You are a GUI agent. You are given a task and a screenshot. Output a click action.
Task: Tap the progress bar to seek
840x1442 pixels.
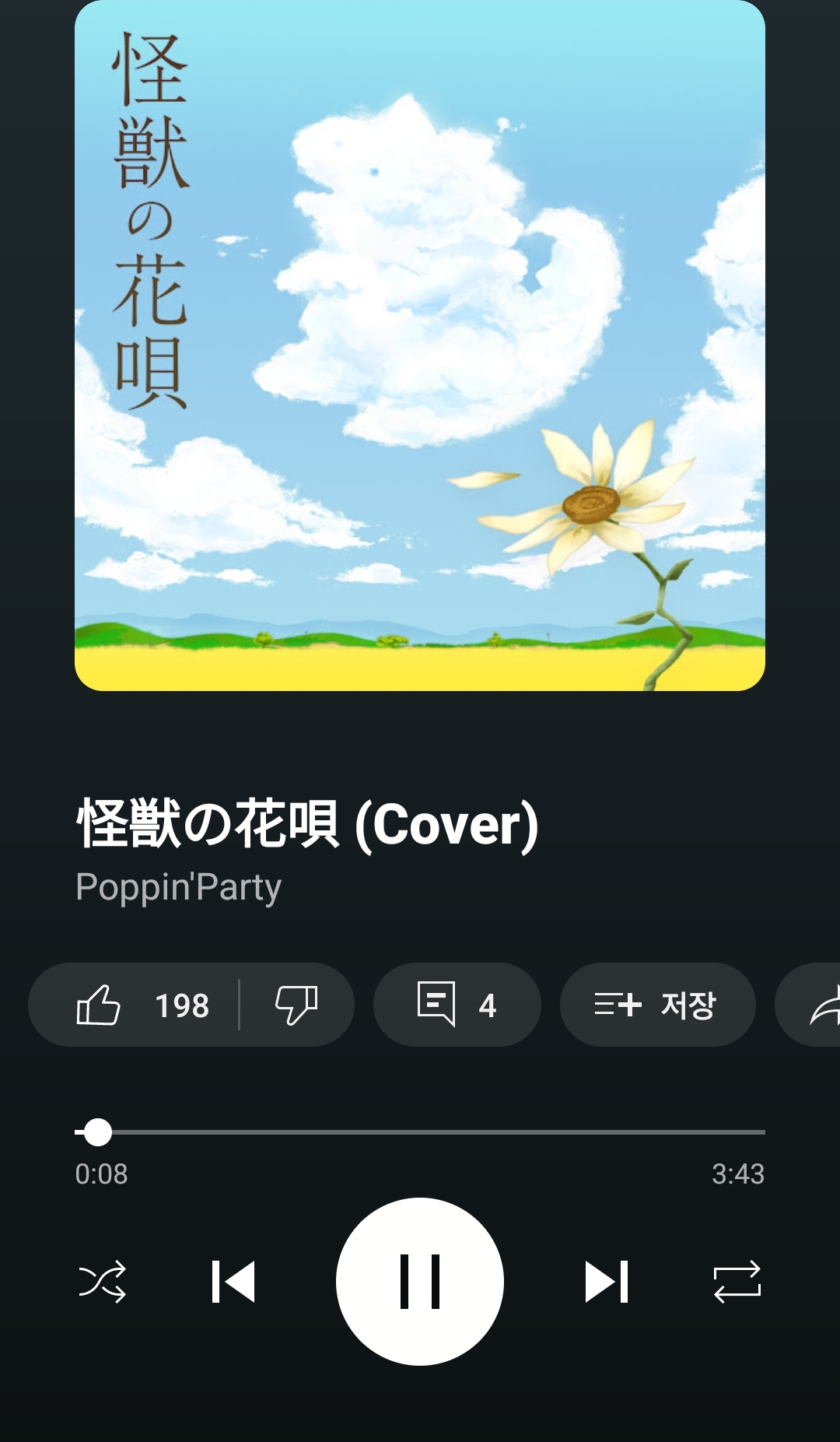(x=420, y=1132)
